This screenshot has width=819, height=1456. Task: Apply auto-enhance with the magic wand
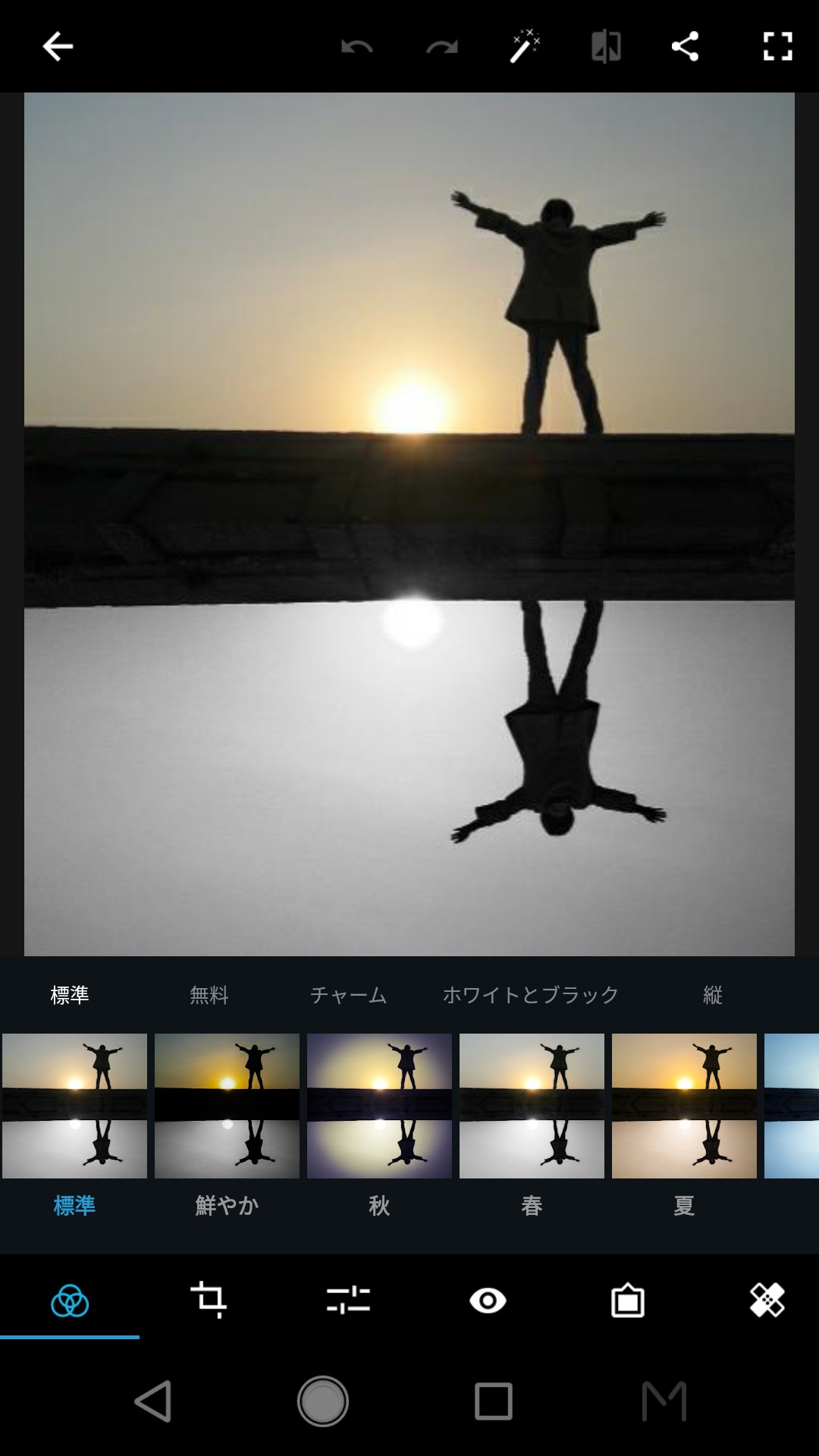pos(524,47)
